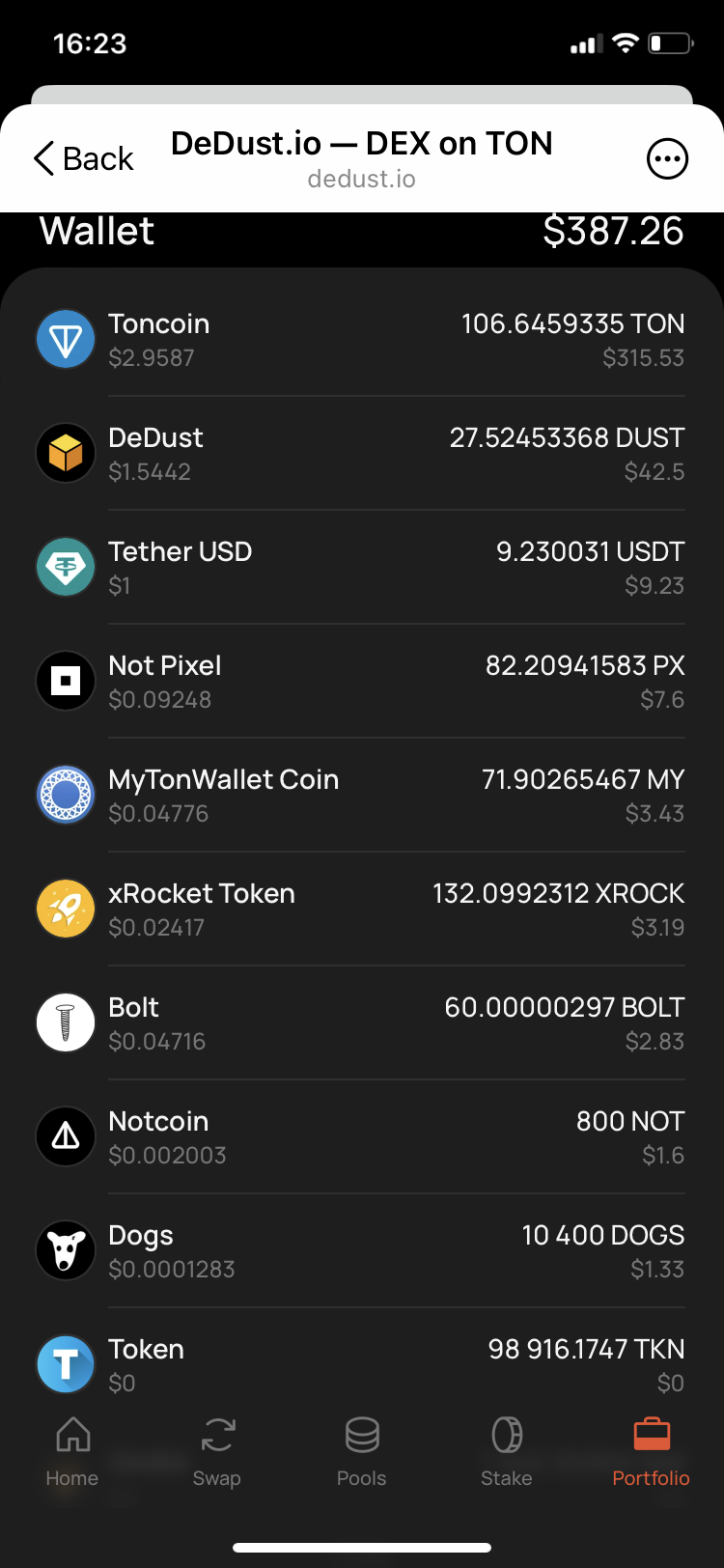Open the Pools tab

point(362,1451)
